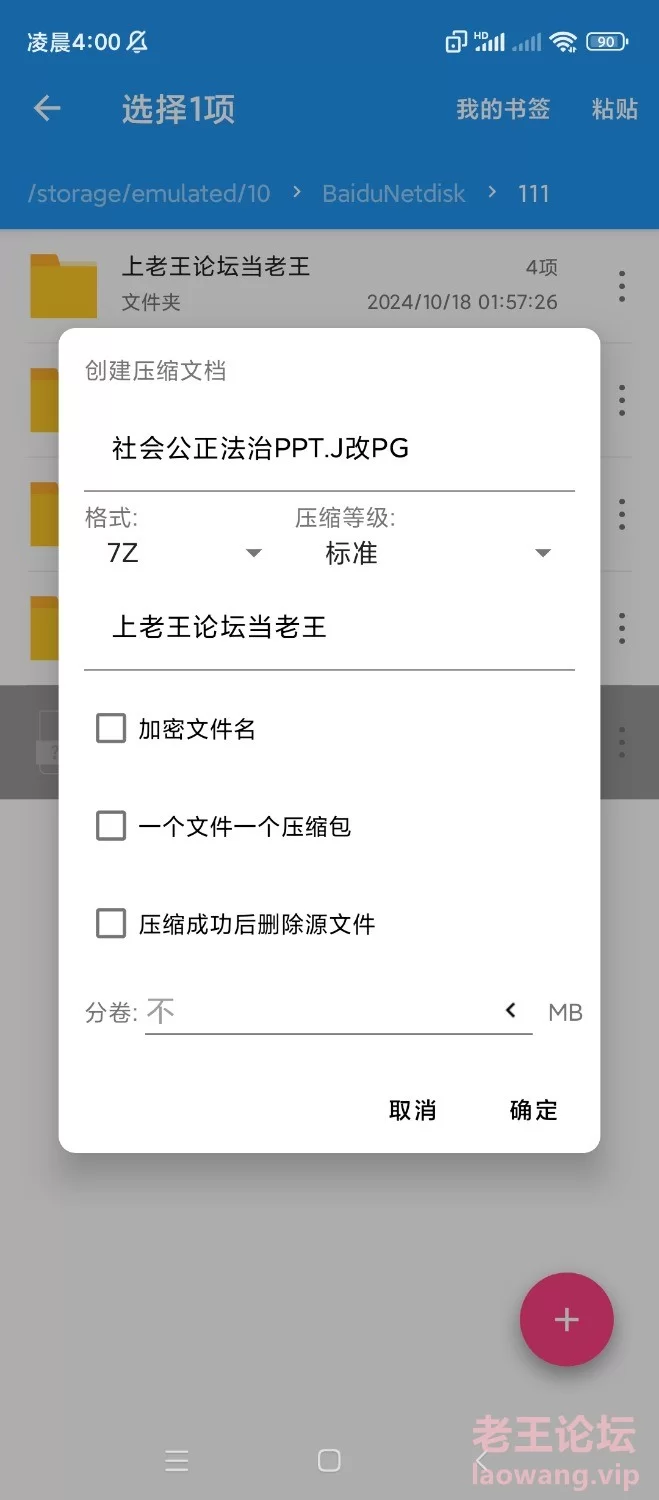Enable 一个文件一个压缩包 option
The width and height of the screenshot is (659, 1500).
[111, 826]
